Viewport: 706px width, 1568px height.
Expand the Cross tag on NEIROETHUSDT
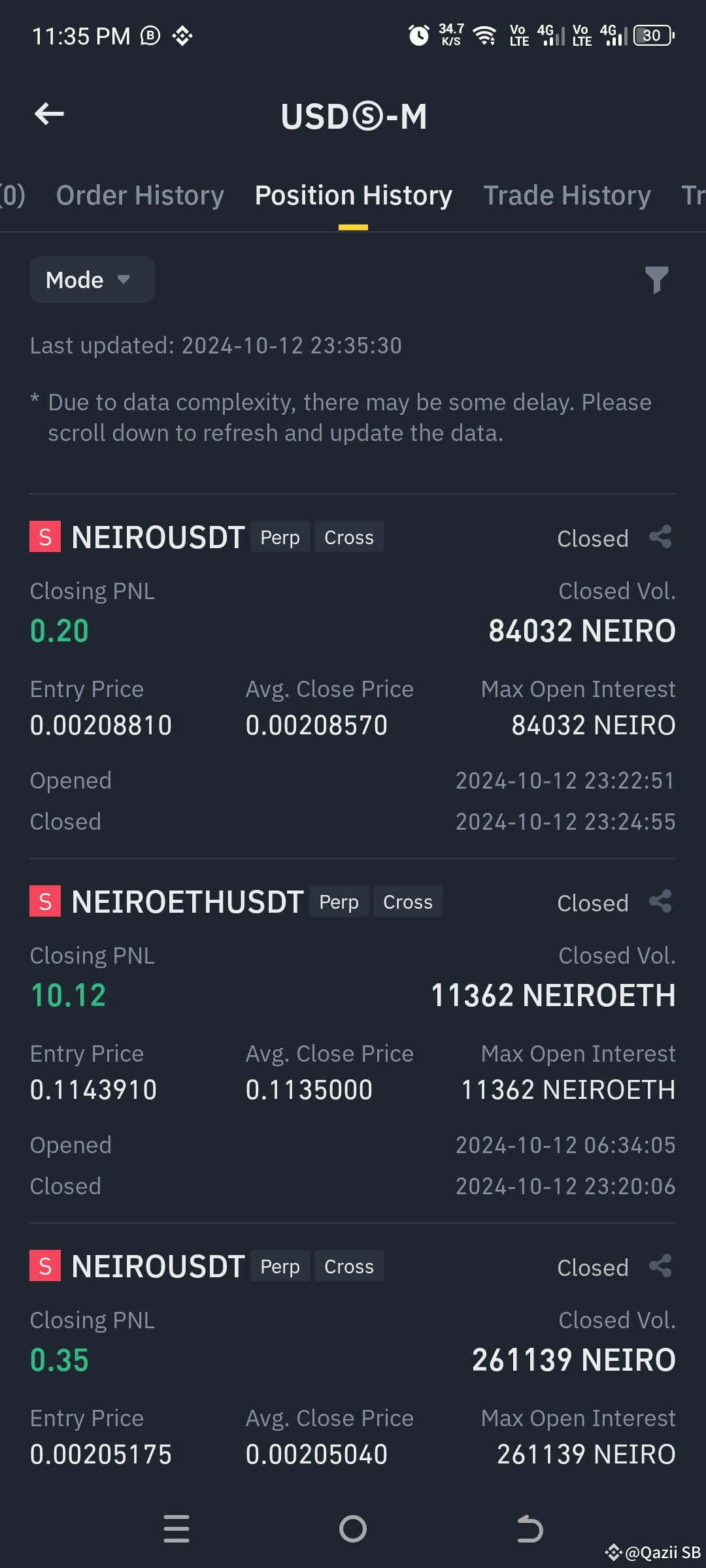click(407, 901)
